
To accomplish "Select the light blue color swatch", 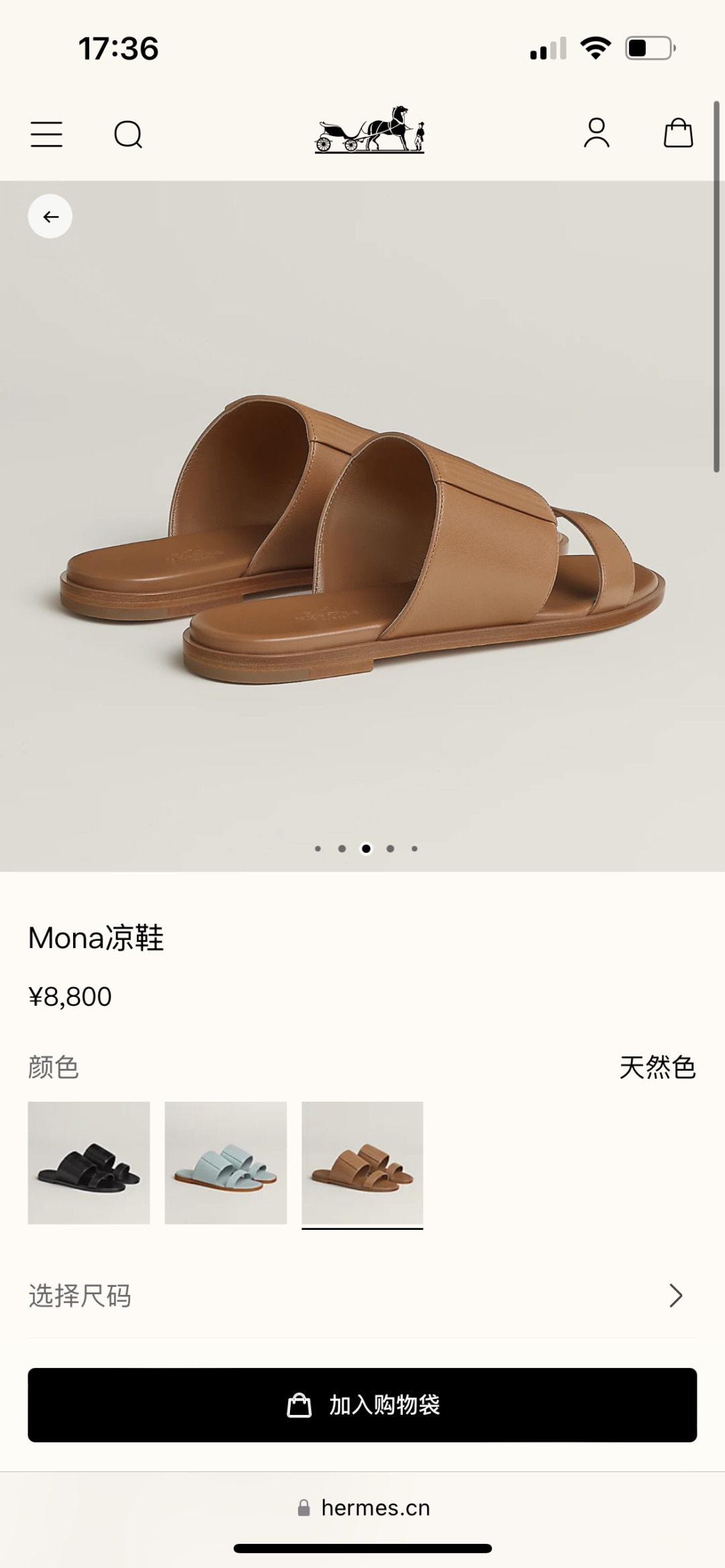I will click(226, 1163).
